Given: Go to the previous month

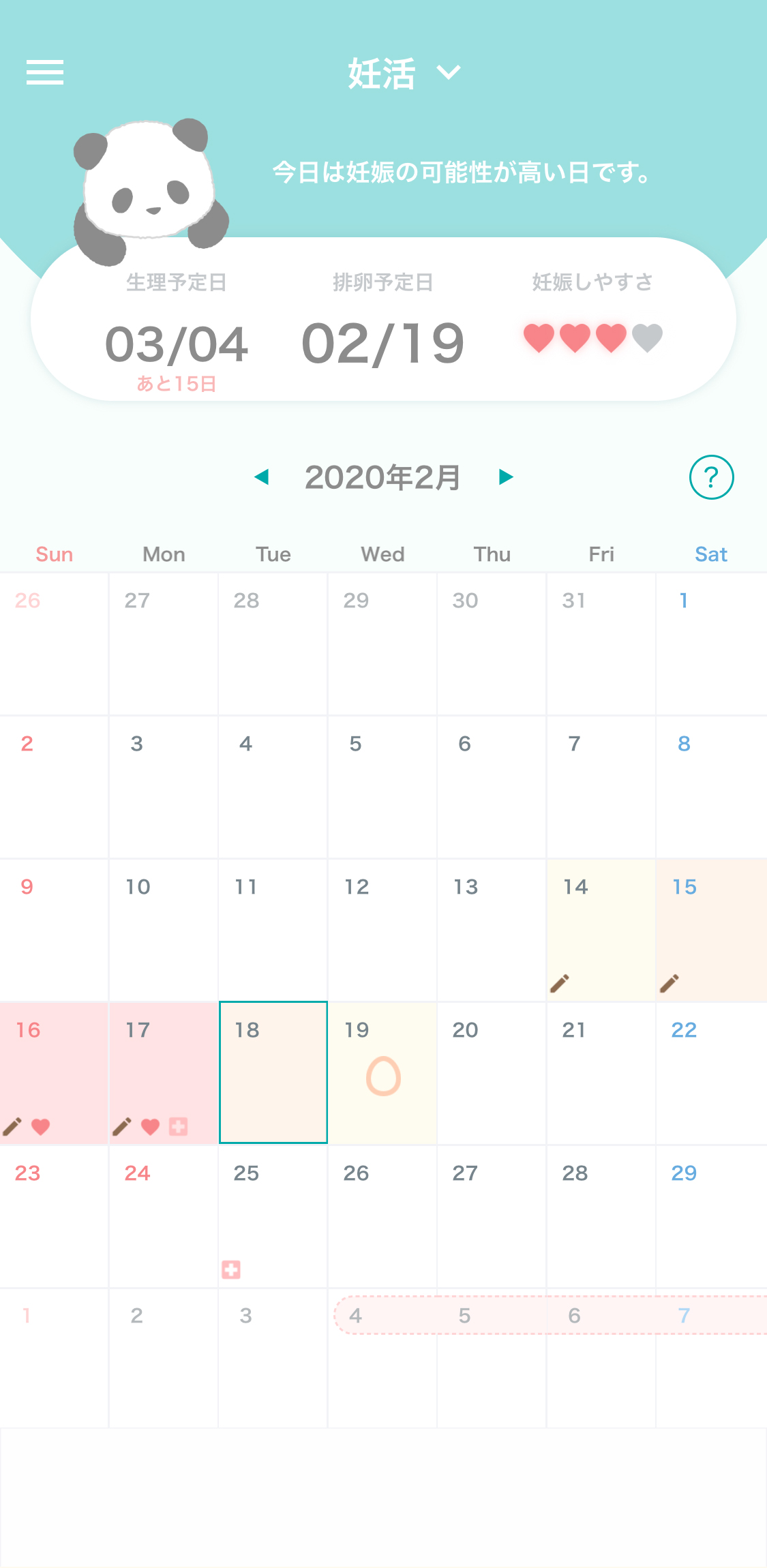Looking at the screenshot, I should (261, 477).
